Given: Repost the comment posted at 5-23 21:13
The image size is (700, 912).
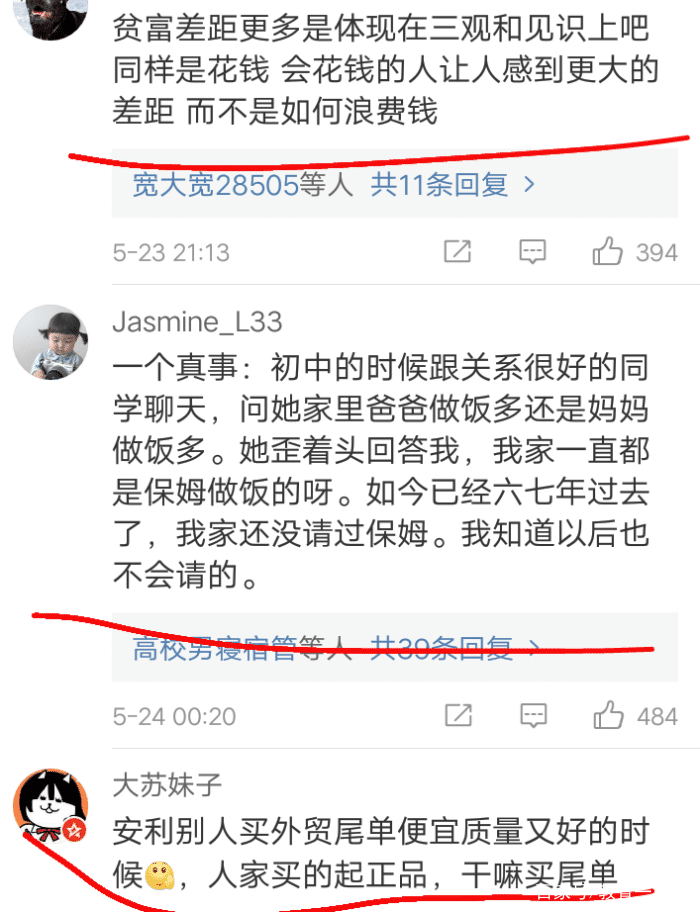Looking at the screenshot, I should [x=457, y=252].
